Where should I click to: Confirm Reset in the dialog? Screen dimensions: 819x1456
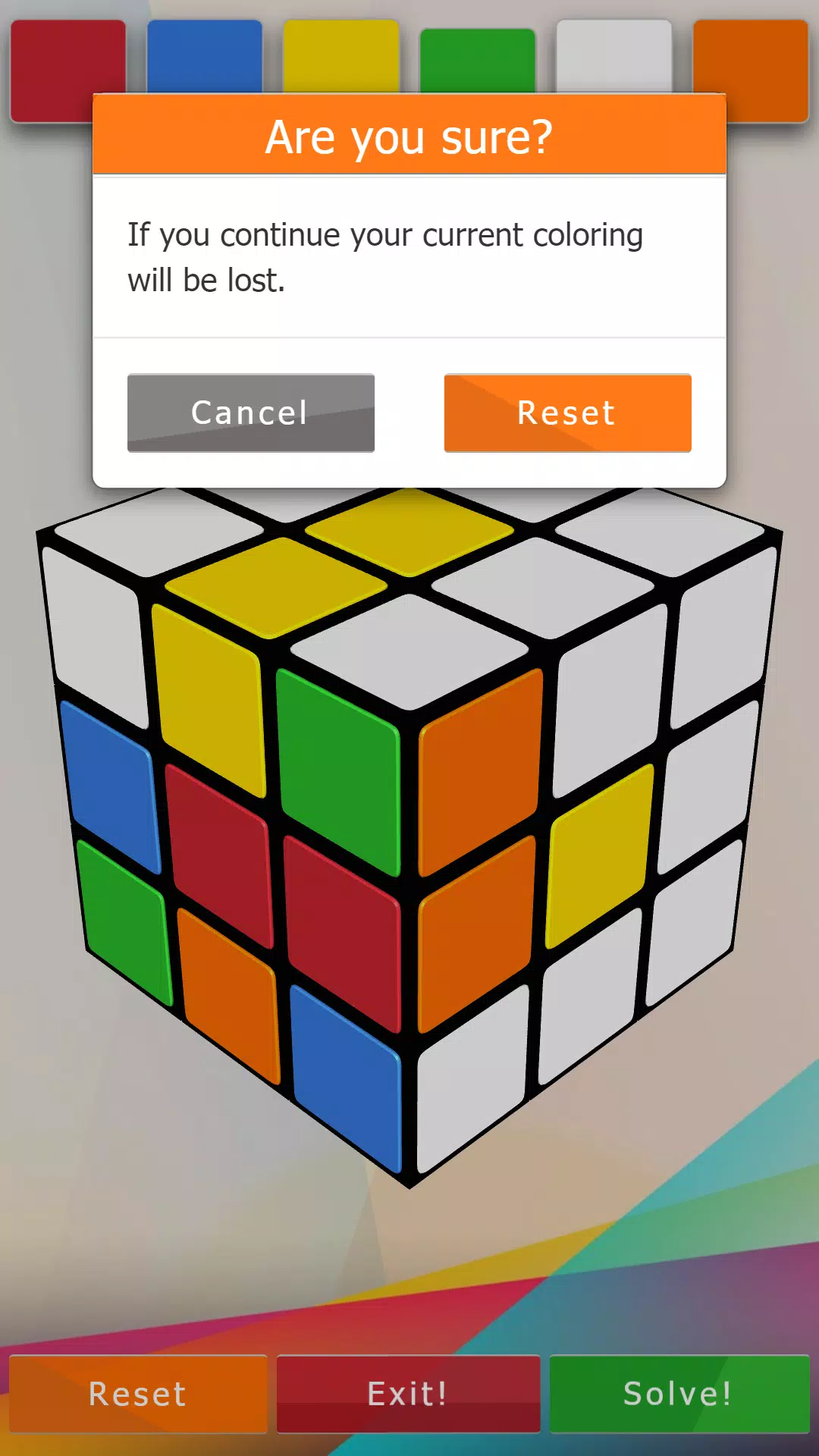[x=567, y=413]
